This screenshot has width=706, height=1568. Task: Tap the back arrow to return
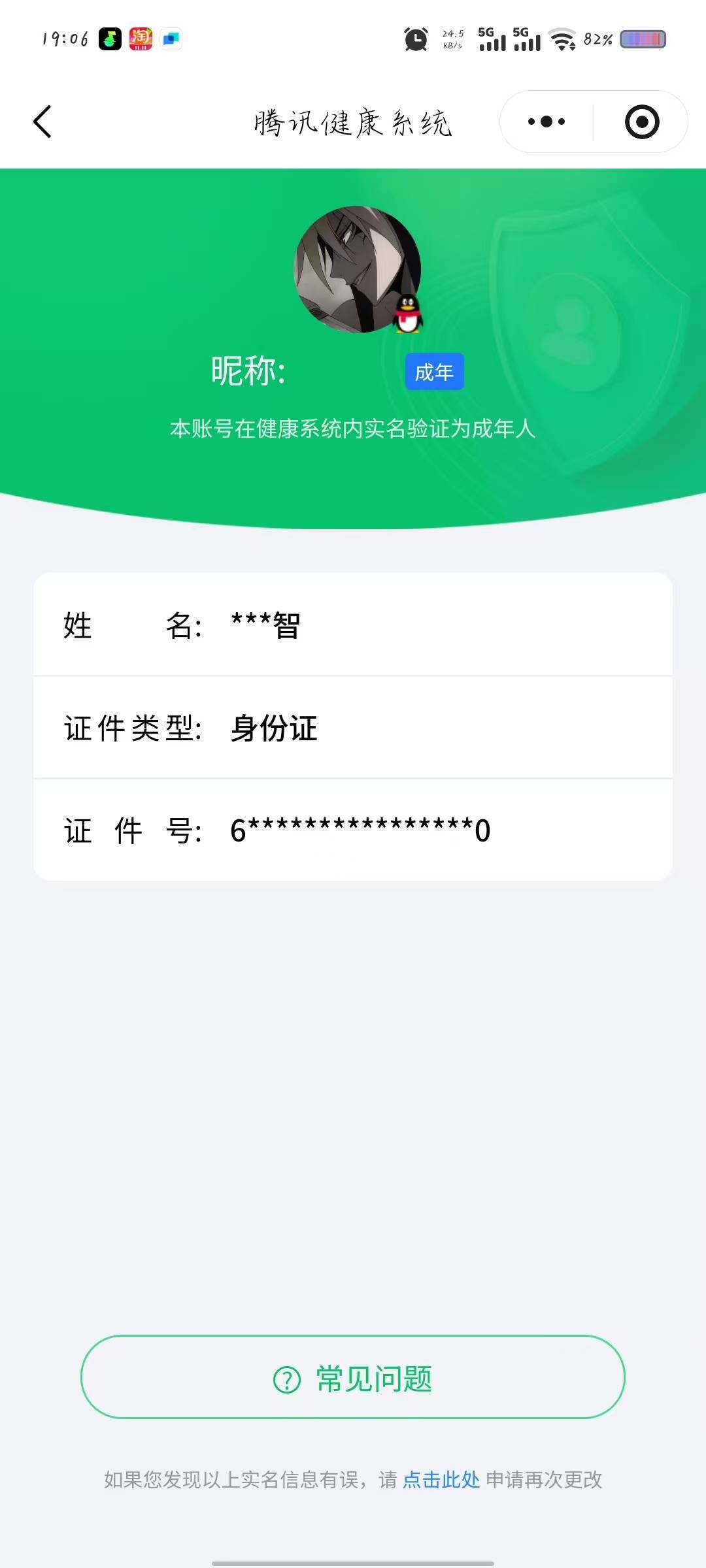[x=42, y=122]
